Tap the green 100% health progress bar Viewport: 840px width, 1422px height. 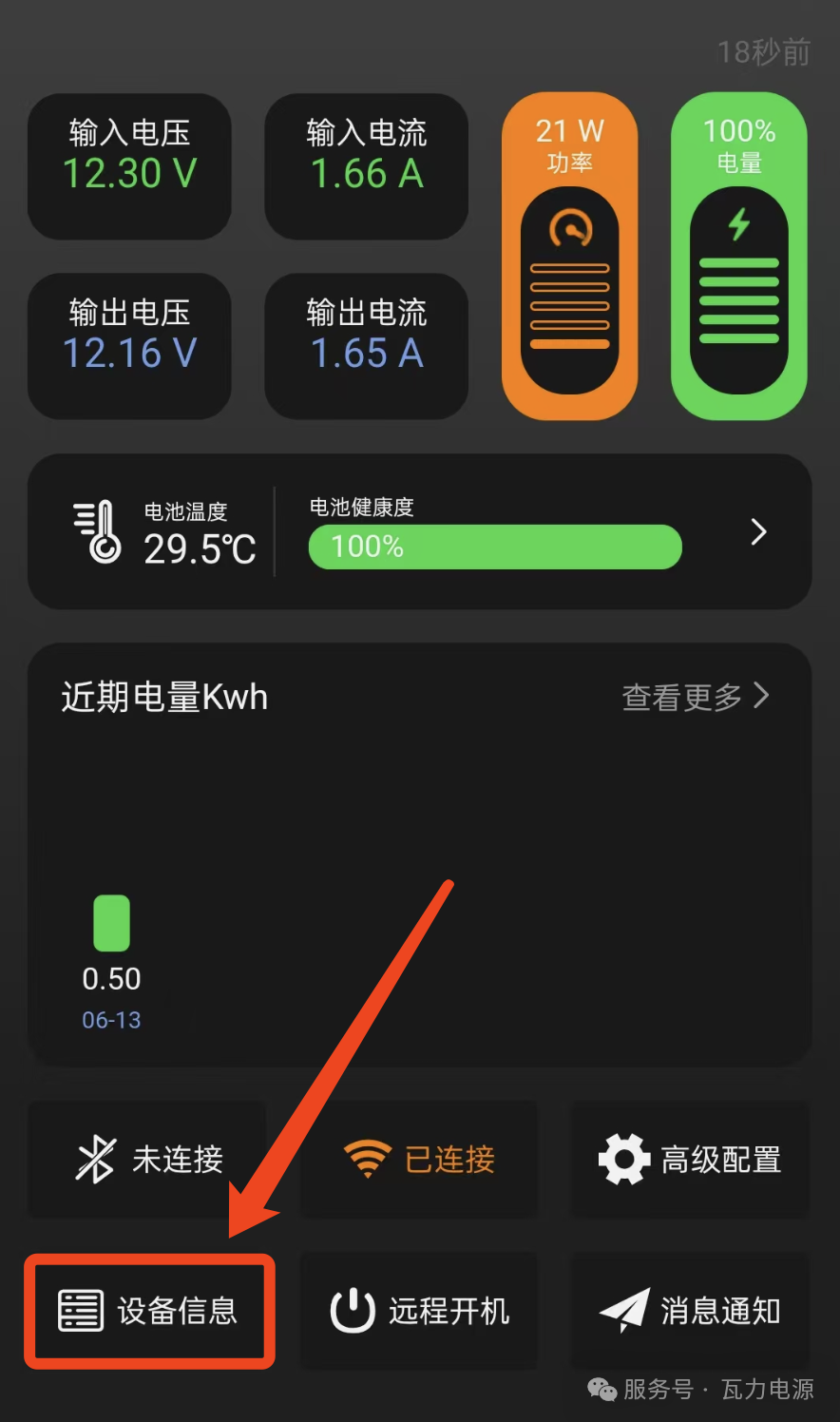coord(494,547)
